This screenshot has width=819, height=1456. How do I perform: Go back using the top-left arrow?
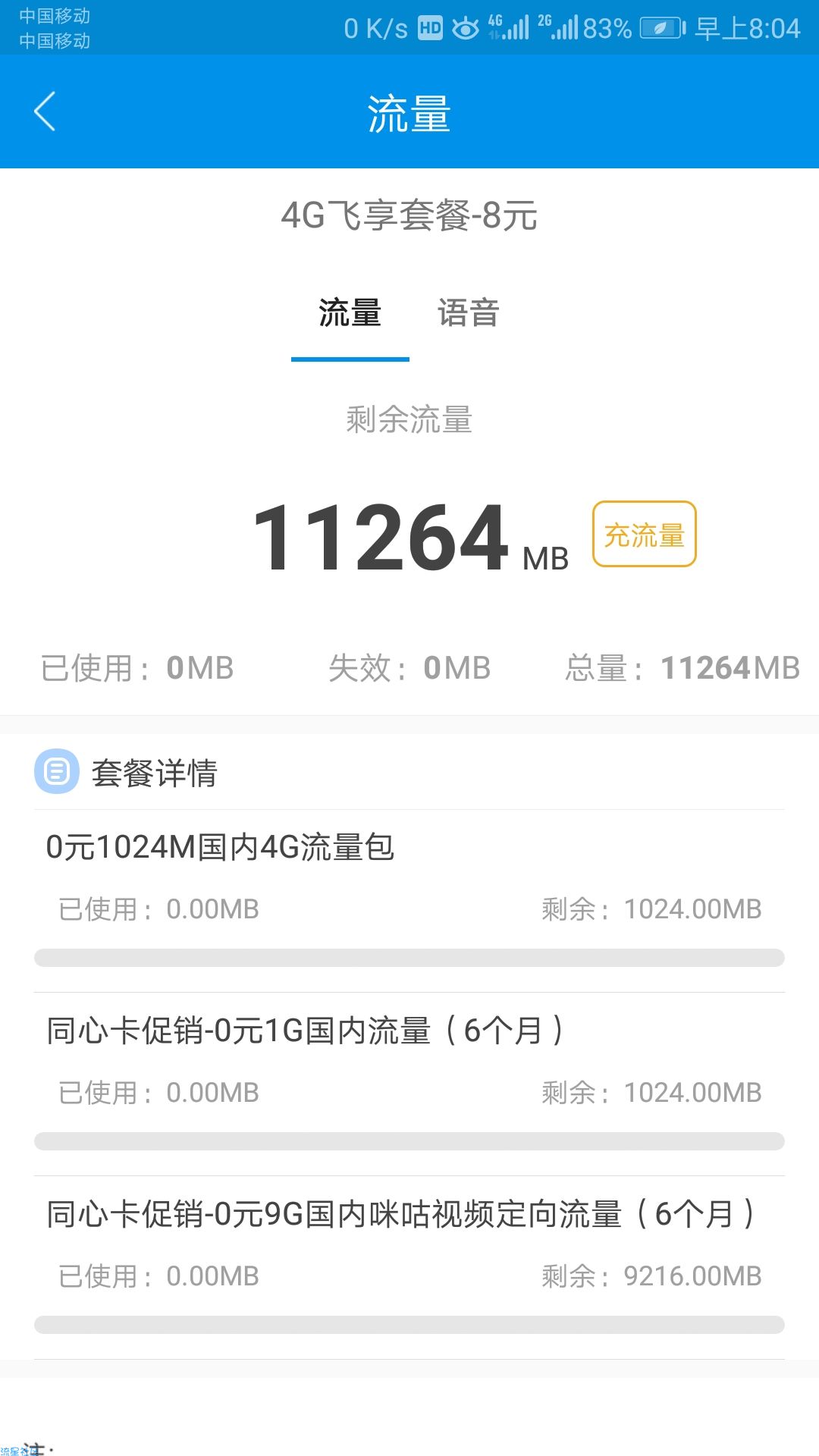(x=45, y=111)
